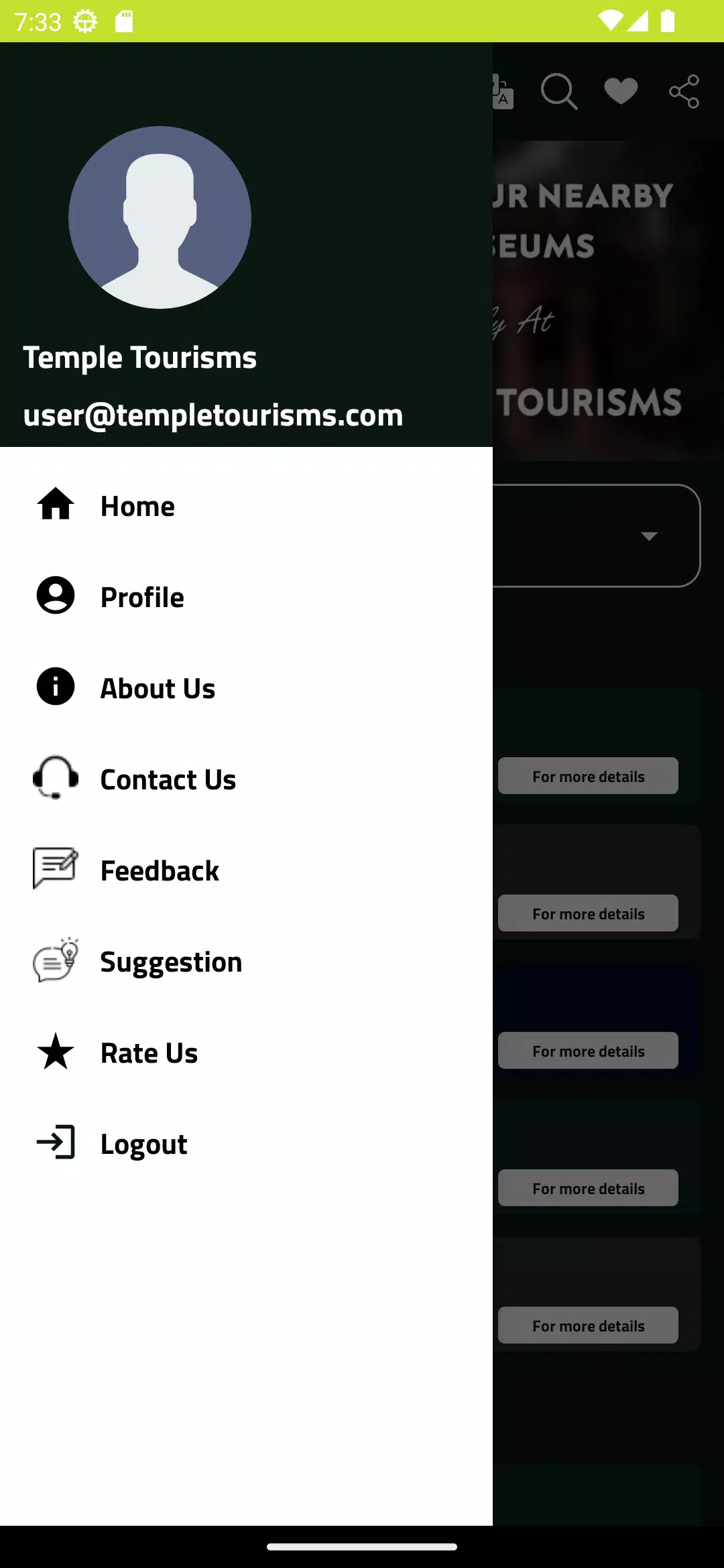Tap the profile avatar picture

tap(160, 217)
